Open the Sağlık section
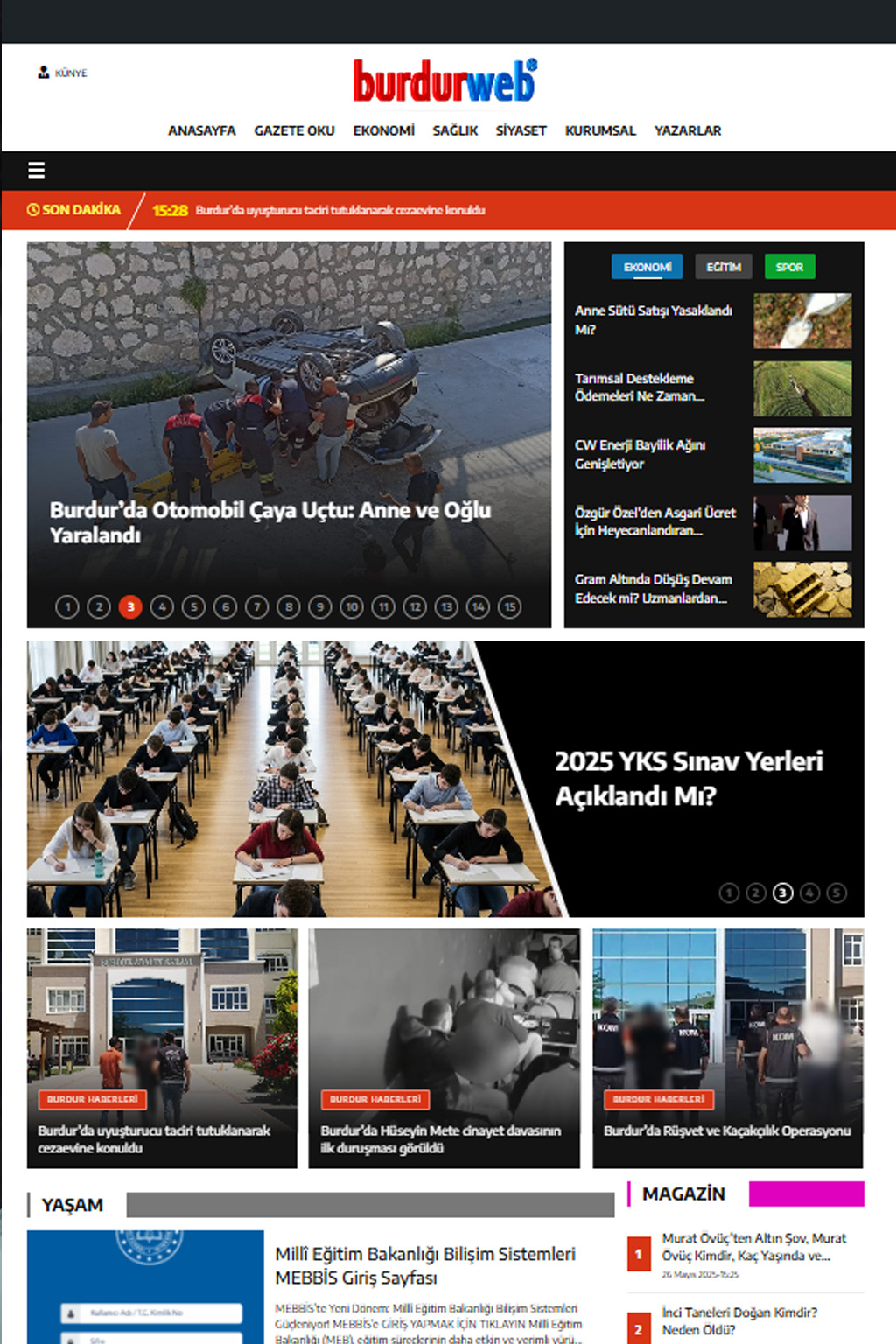 455,130
